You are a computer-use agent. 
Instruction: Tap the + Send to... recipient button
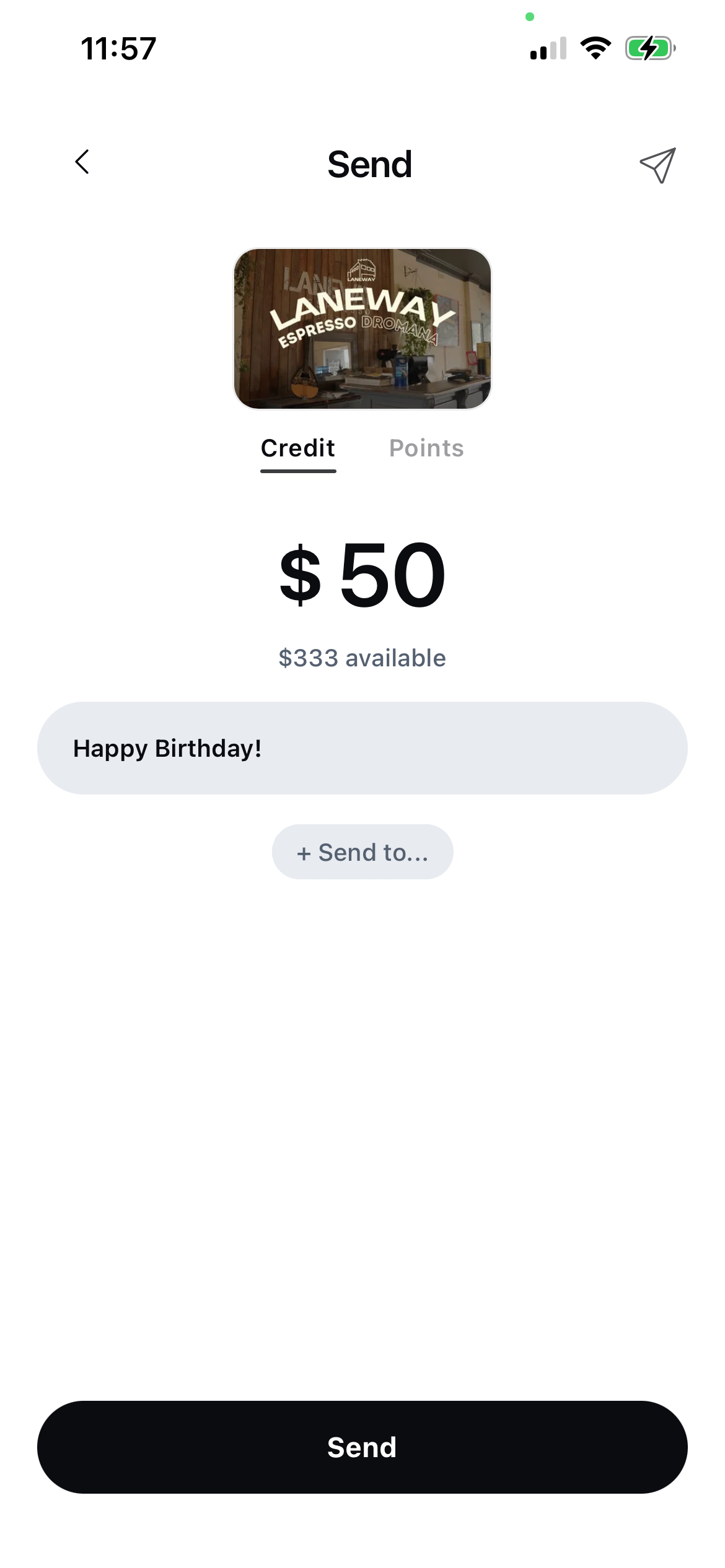click(x=362, y=852)
